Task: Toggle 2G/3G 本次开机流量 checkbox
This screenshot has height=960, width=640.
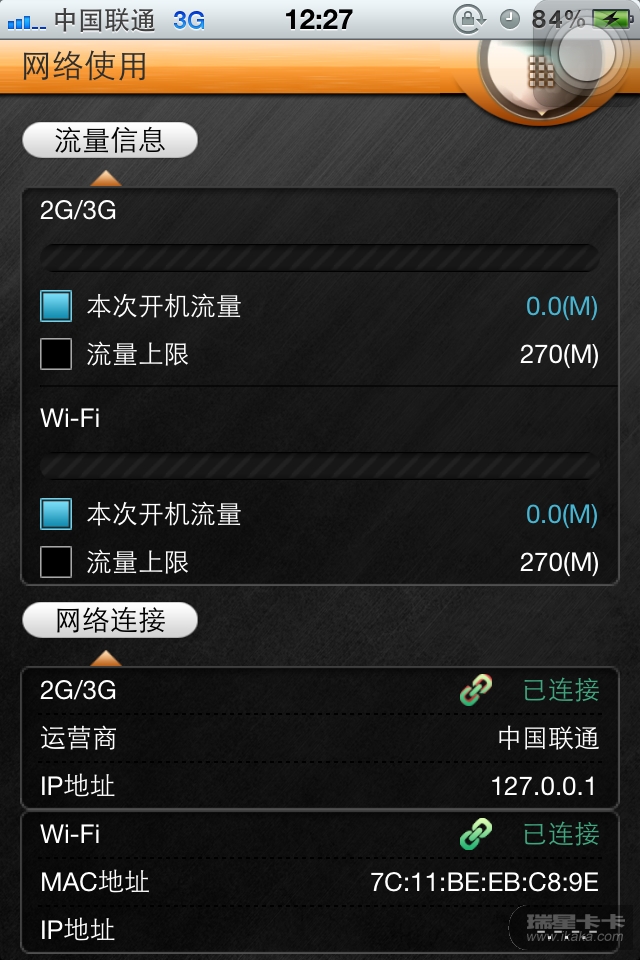Action: coord(56,306)
